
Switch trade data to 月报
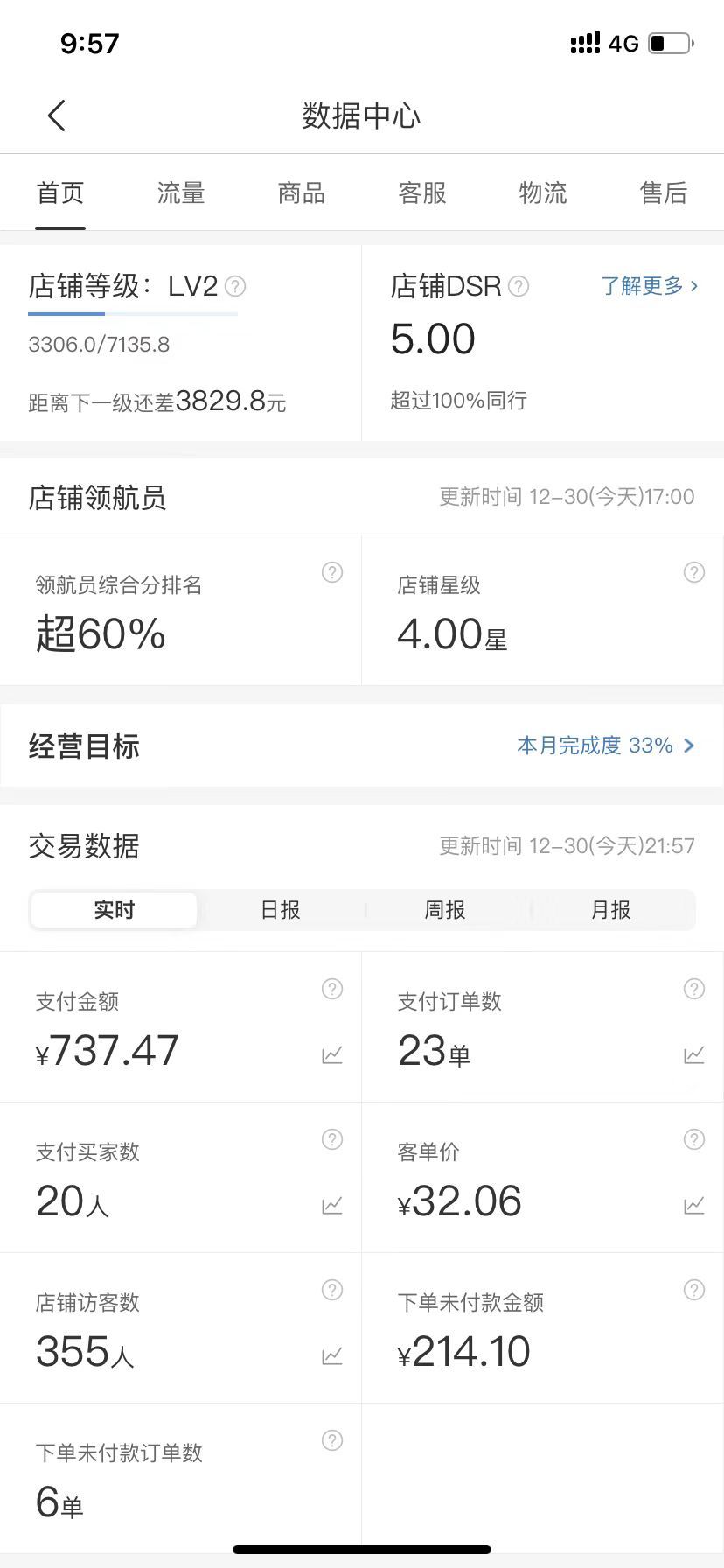tap(610, 910)
